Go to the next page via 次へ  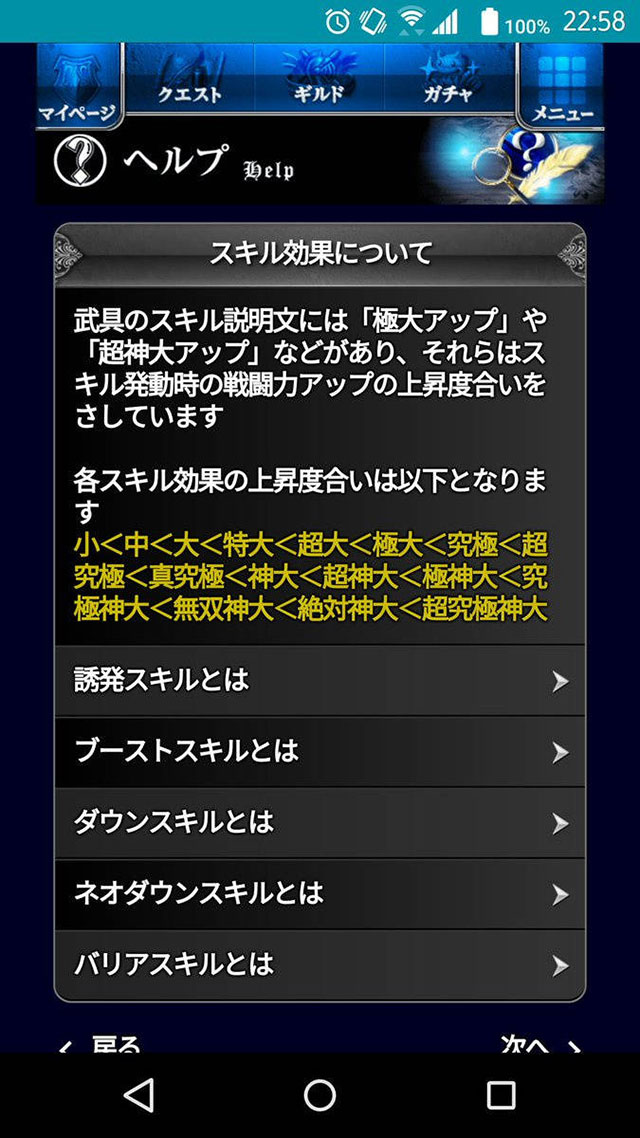point(540,1044)
